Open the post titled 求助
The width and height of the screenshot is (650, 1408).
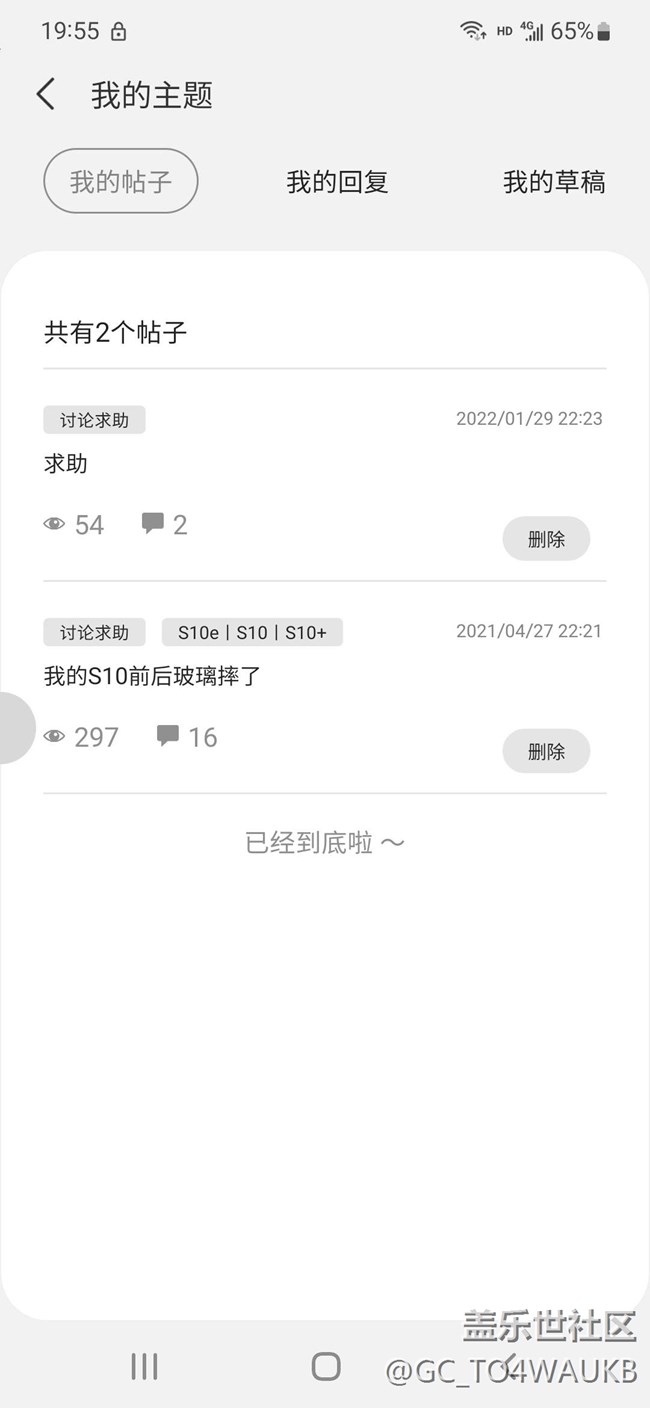click(x=66, y=464)
